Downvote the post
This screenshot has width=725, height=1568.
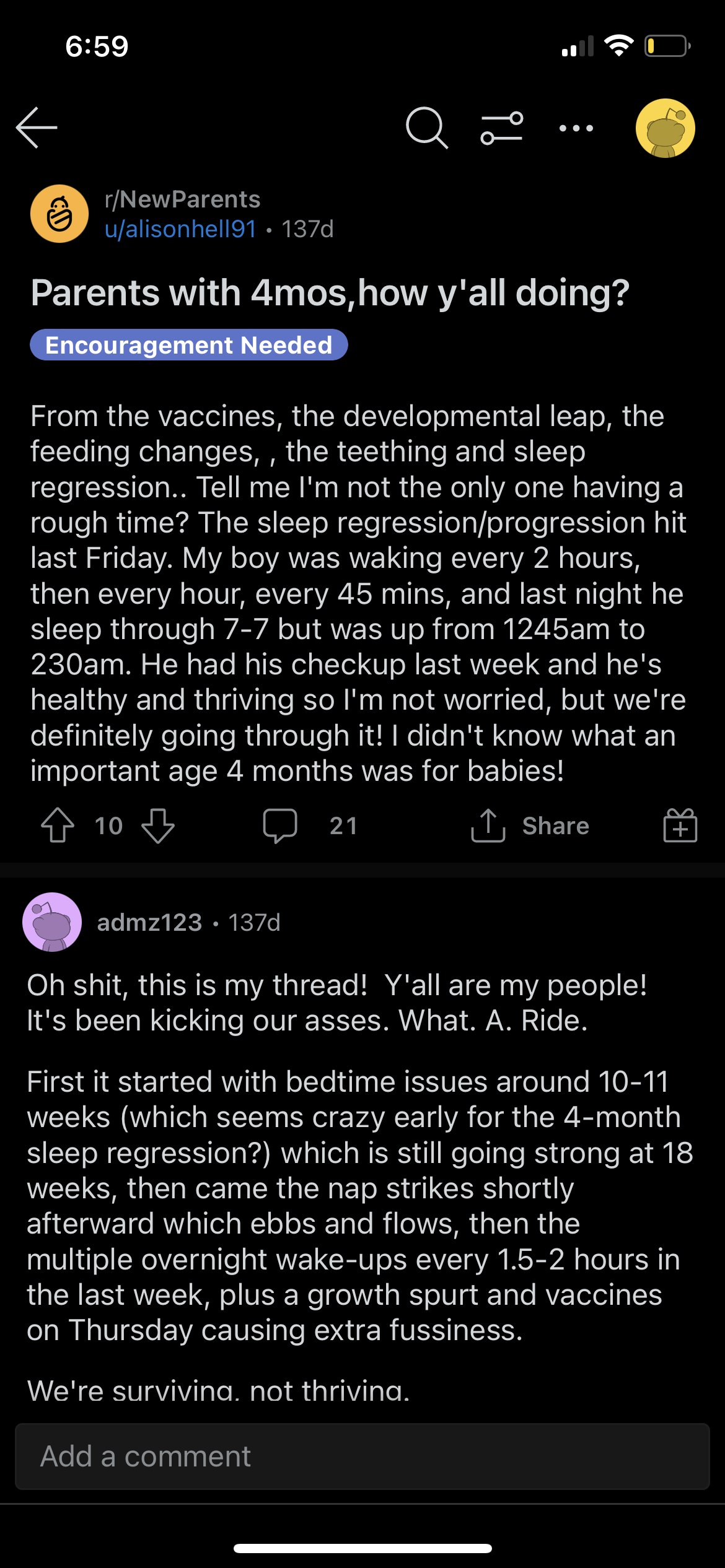158,825
